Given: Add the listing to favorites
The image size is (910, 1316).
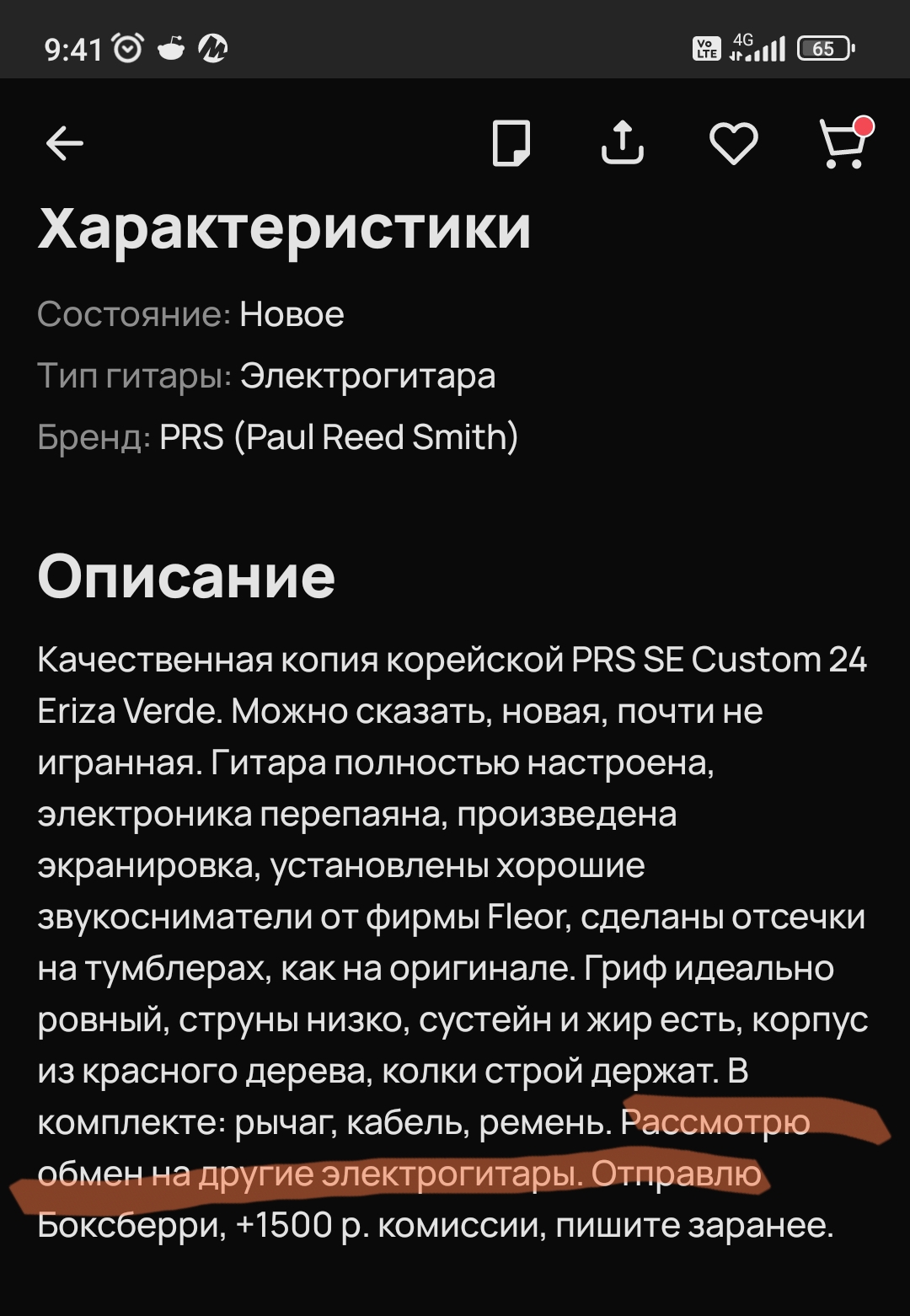Looking at the screenshot, I should point(734,143).
